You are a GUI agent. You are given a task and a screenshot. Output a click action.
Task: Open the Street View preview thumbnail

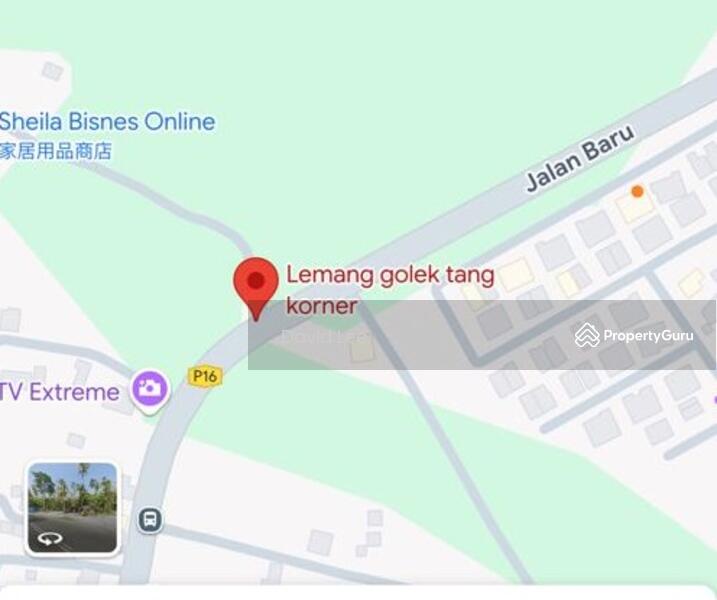72,507
